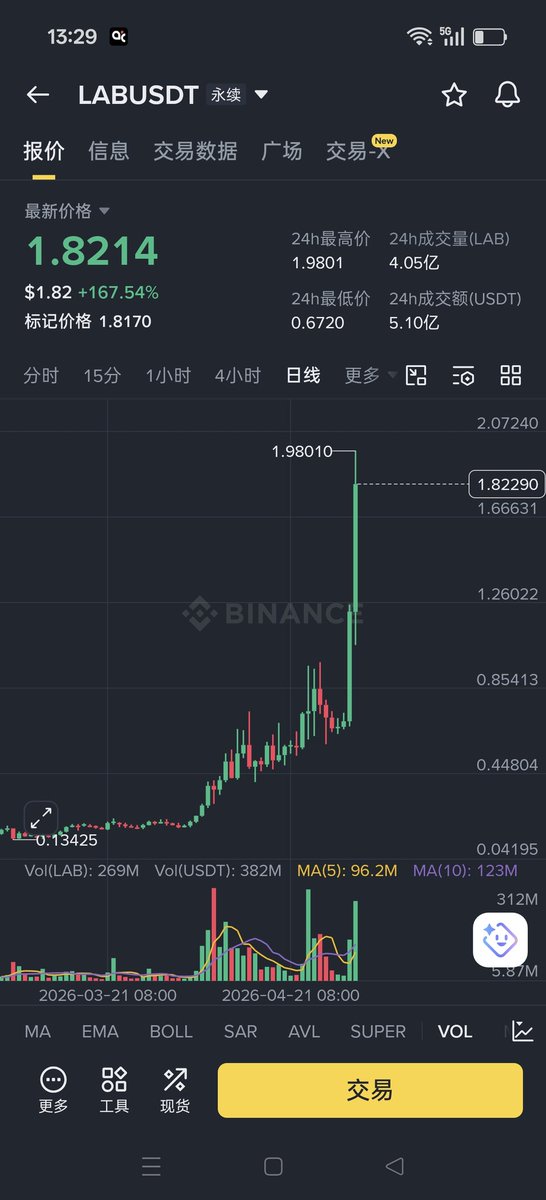Open the price alert bell
The image size is (546, 1200).
(508, 95)
